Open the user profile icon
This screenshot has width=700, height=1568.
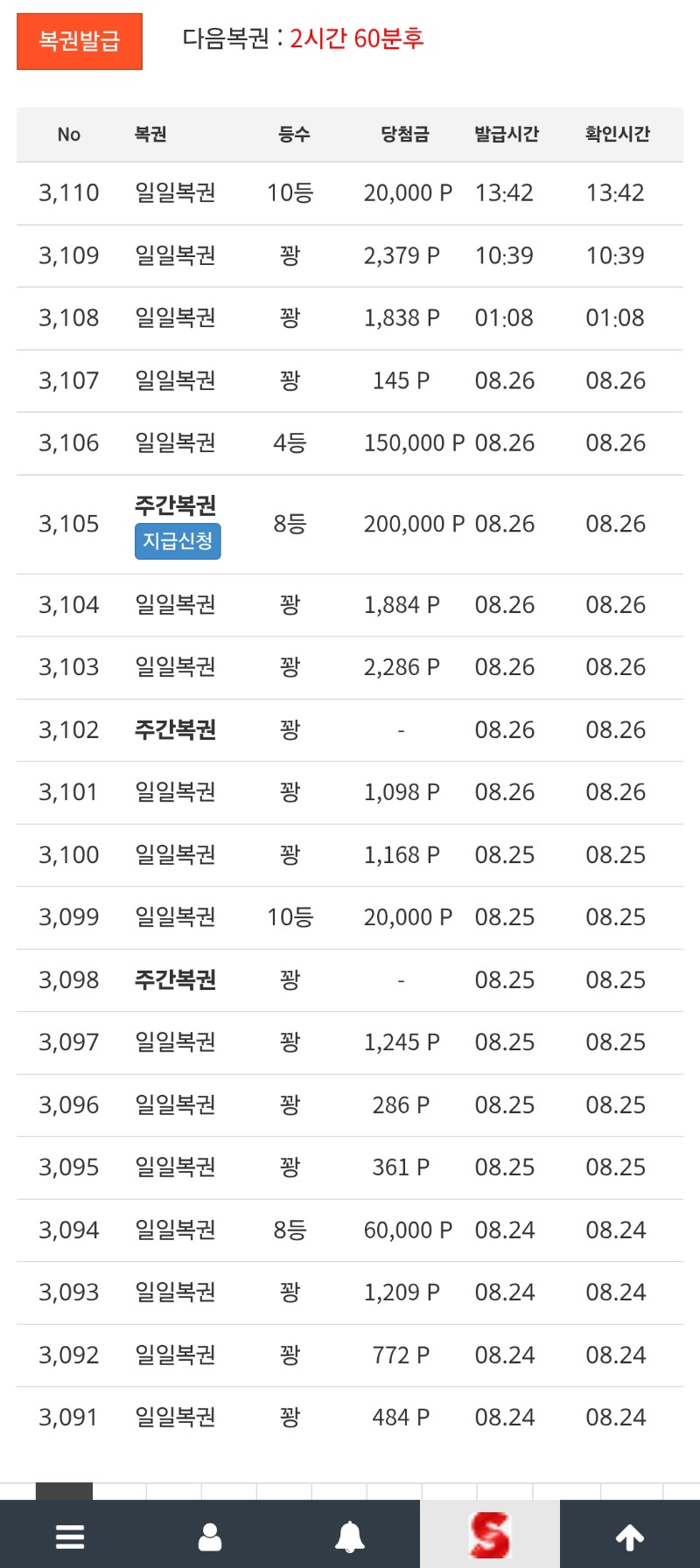coord(210,1536)
